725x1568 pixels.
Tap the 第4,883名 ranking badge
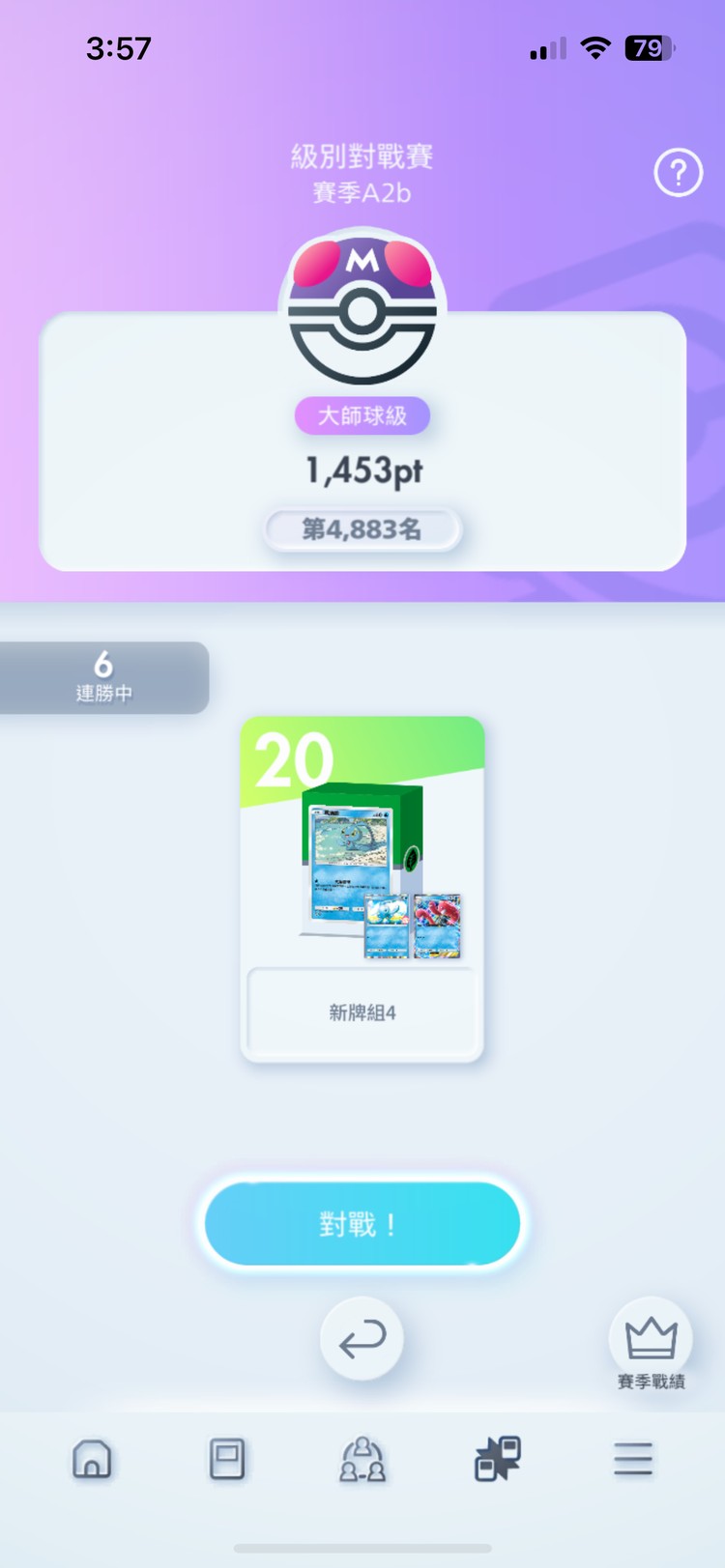click(362, 529)
